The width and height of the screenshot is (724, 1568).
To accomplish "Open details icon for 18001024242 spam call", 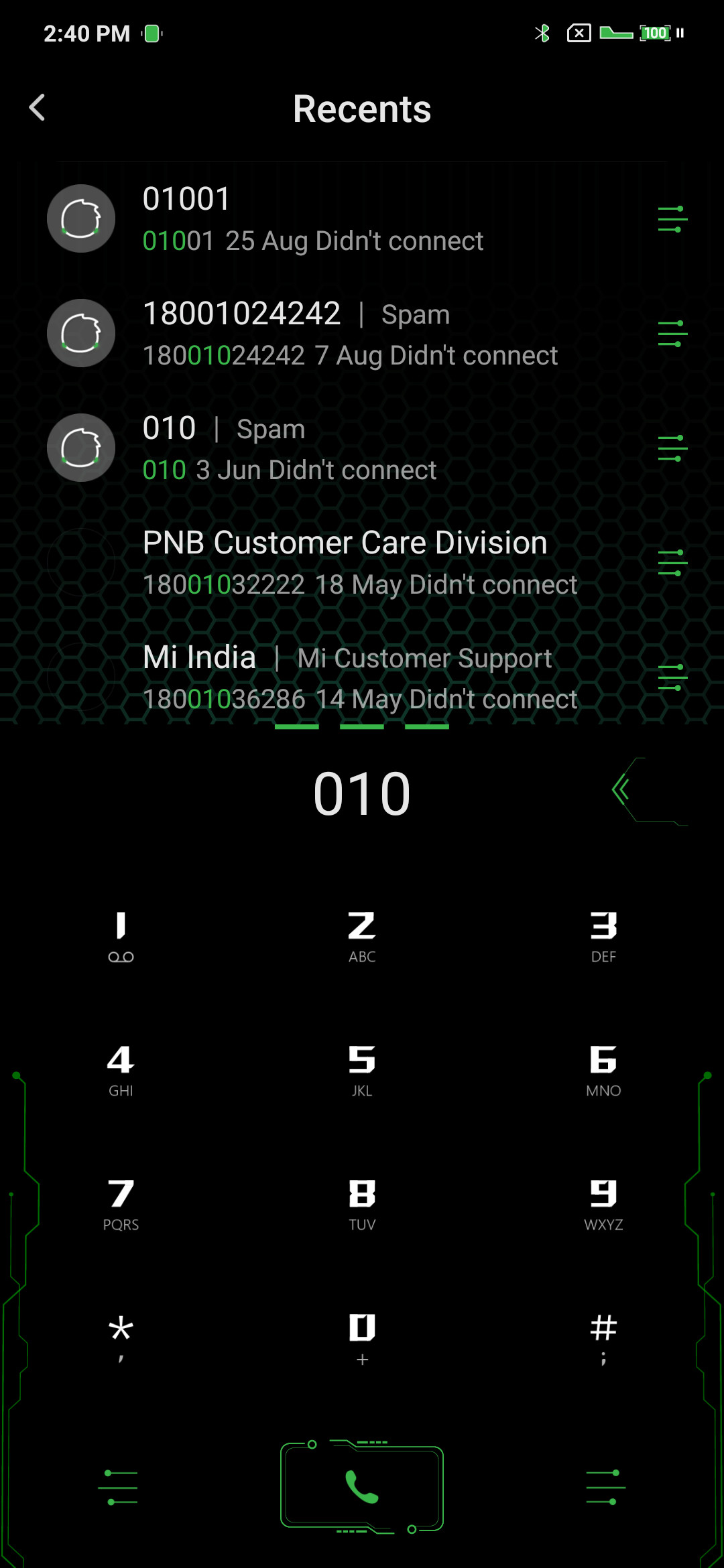I will [672, 334].
